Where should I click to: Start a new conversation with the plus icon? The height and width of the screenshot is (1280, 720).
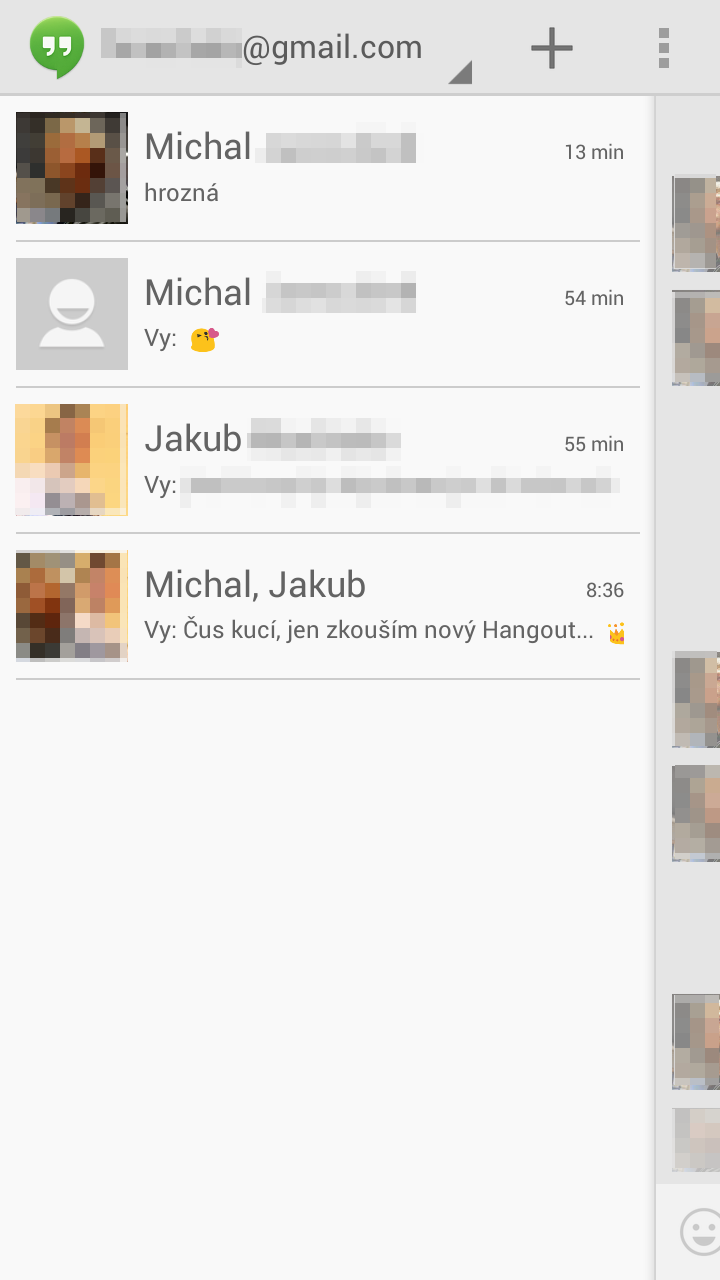pyautogui.click(x=551, y=48)
